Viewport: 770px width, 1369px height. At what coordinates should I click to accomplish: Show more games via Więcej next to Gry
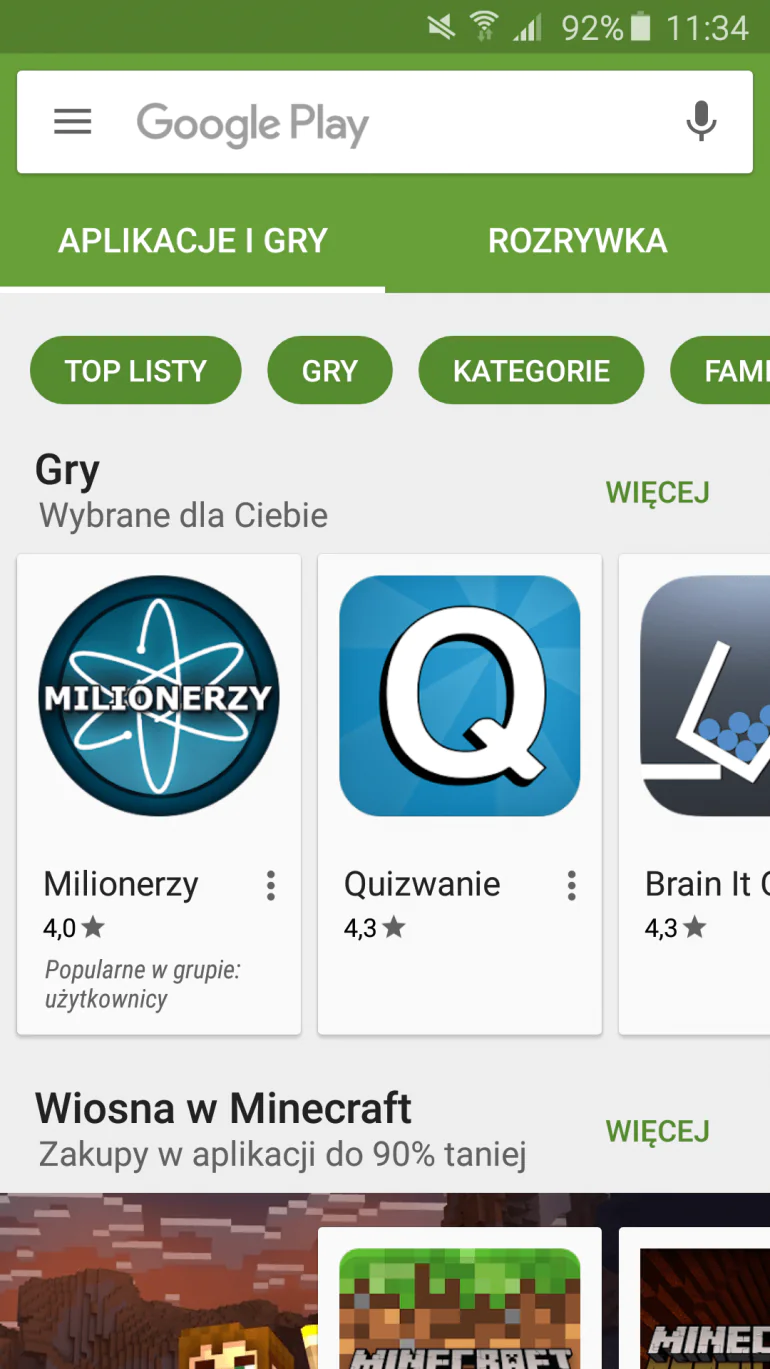pos(657,492)
